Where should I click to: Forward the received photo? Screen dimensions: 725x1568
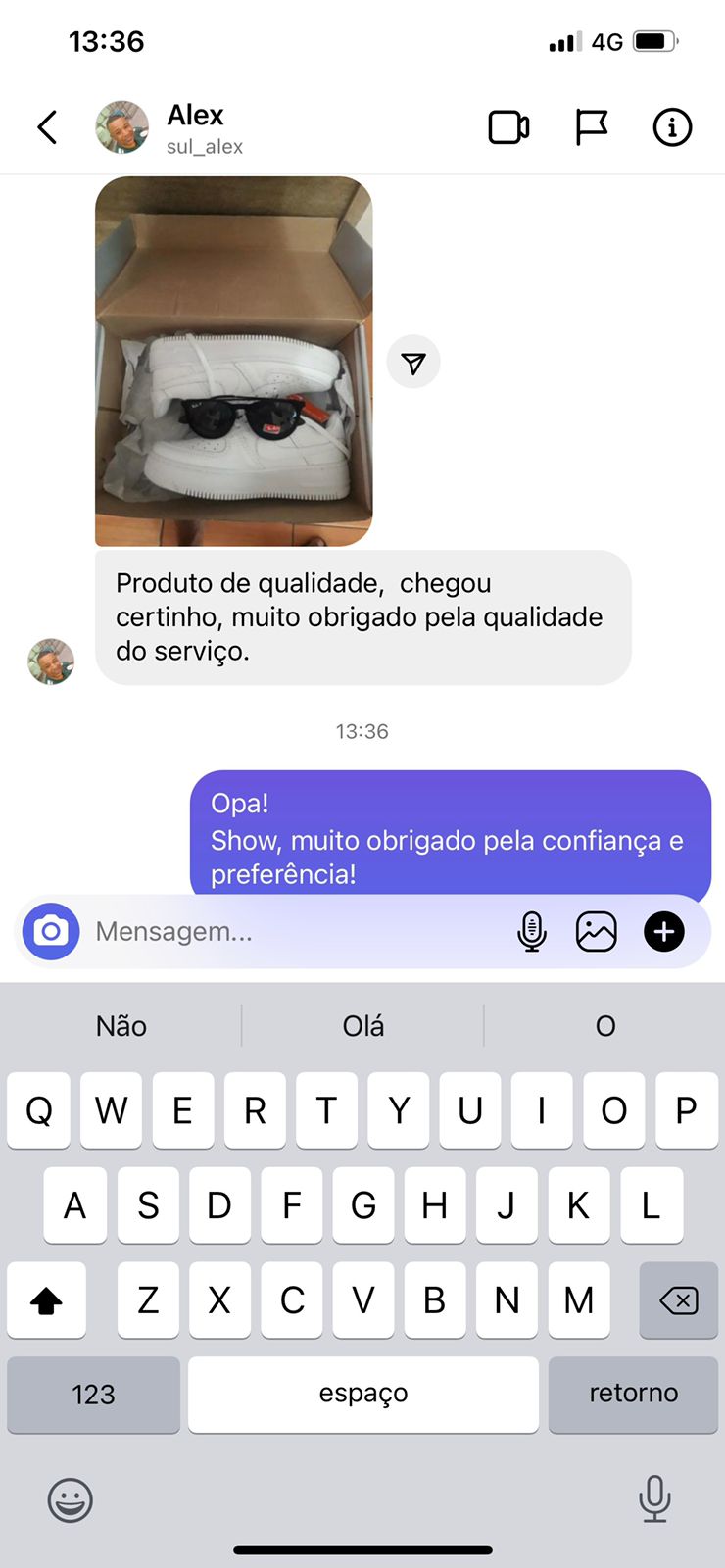413,363
